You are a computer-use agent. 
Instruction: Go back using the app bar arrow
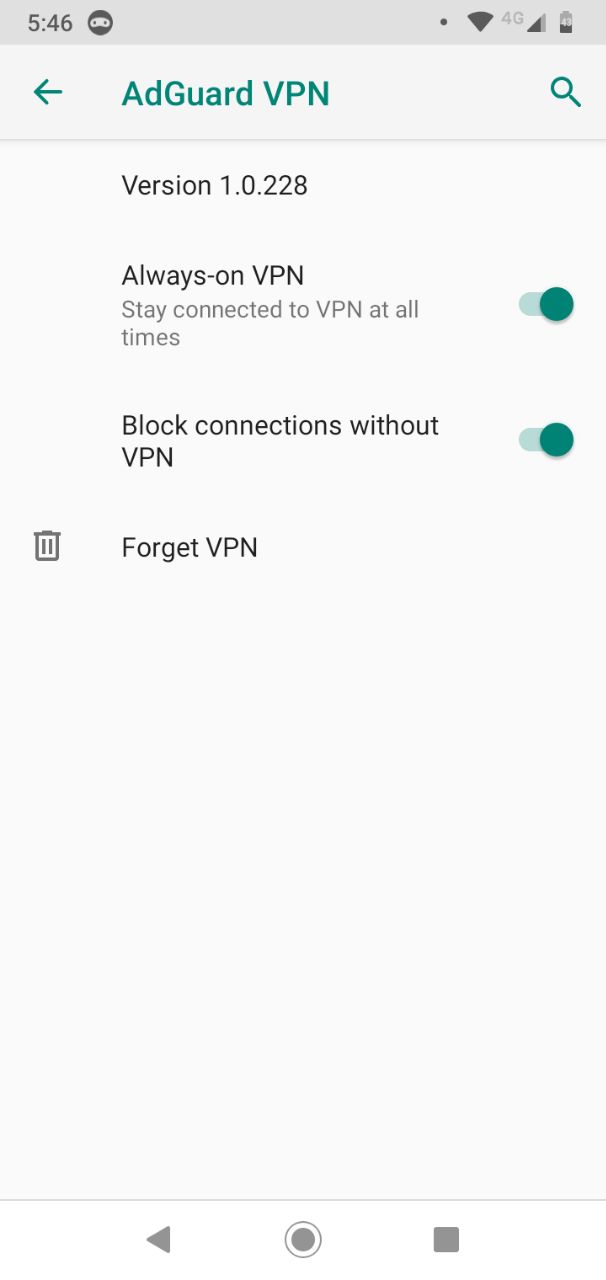click(x=47, y=93)
